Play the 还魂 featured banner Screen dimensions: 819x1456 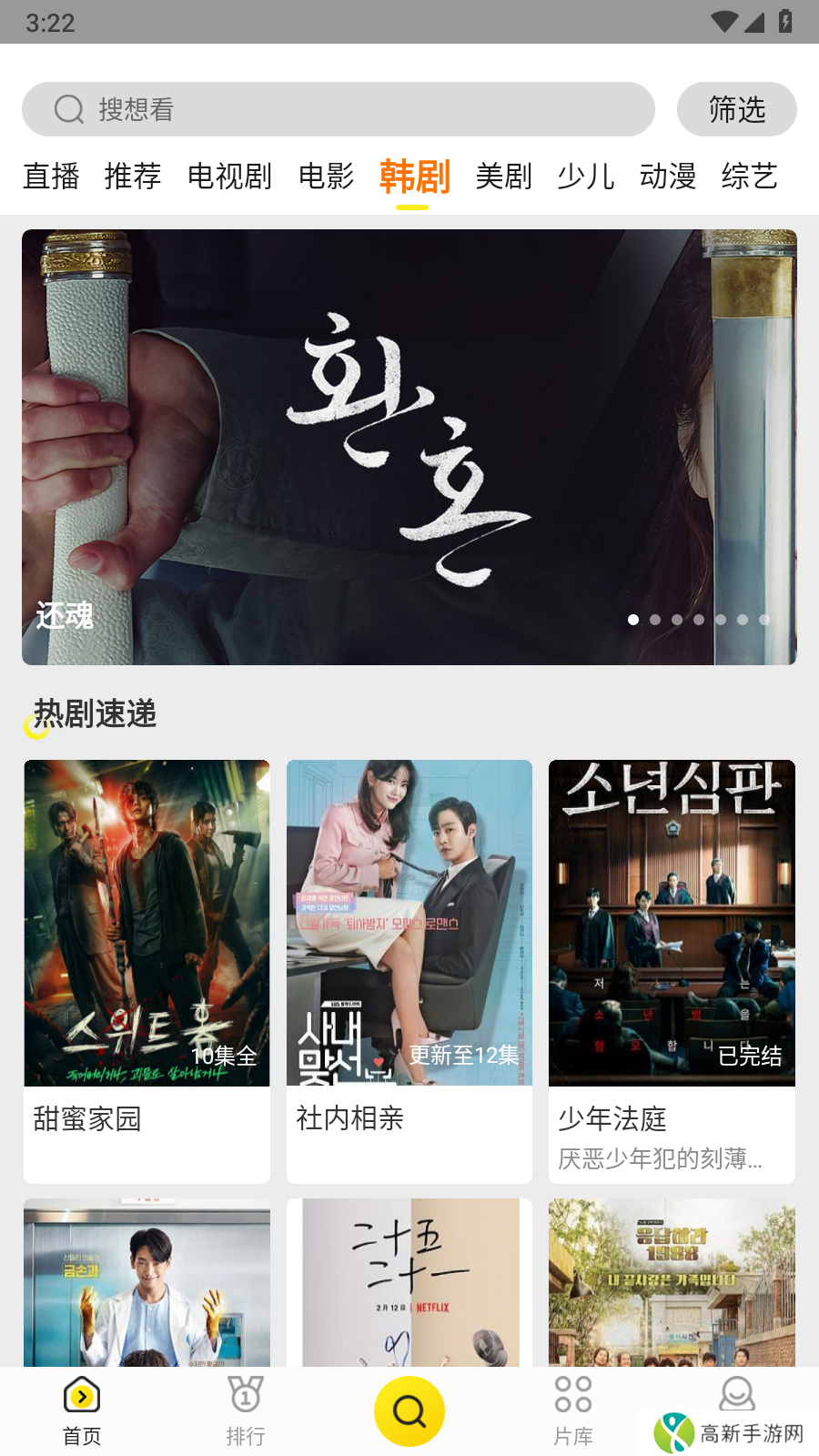(409, 446)
